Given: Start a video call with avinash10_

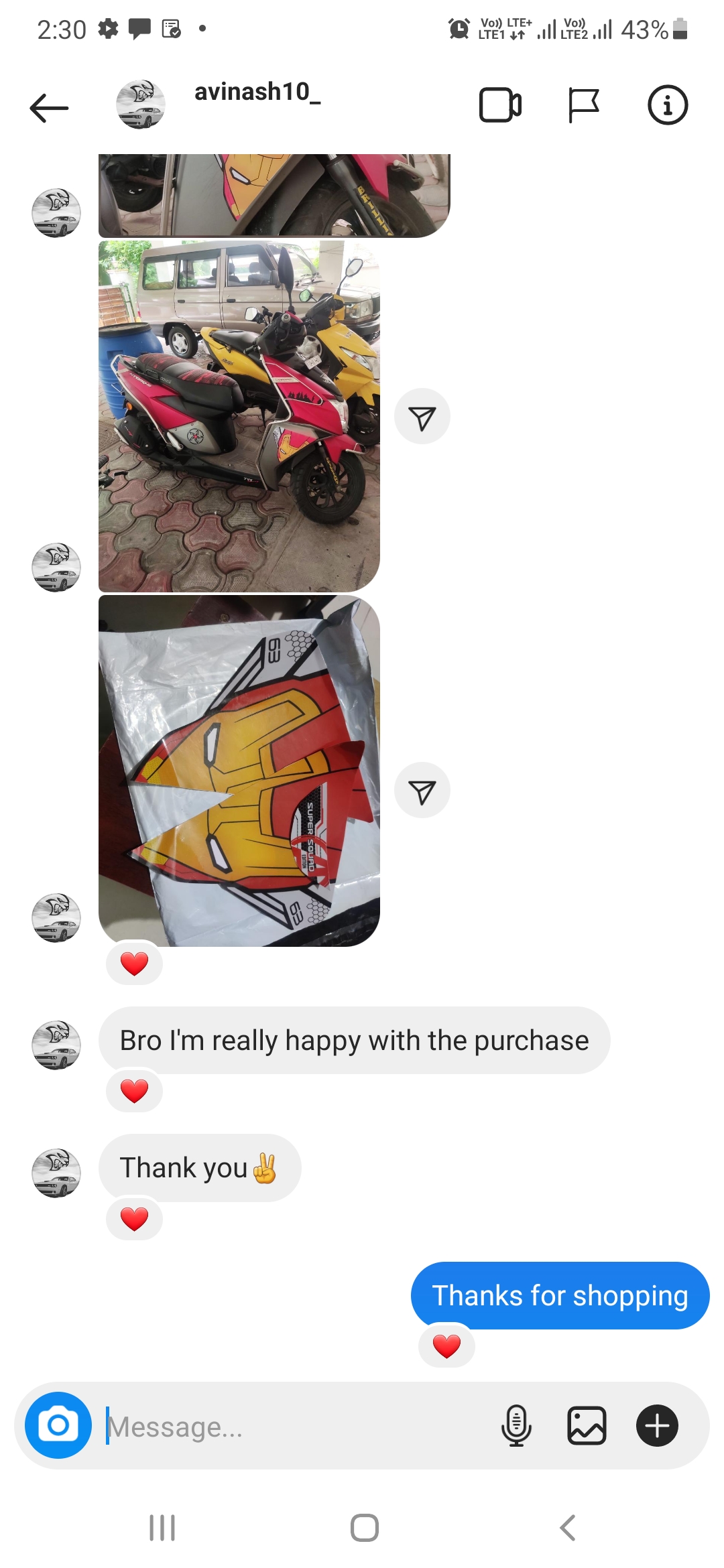Looking at the screenshot, I should [x=500, y=105].
